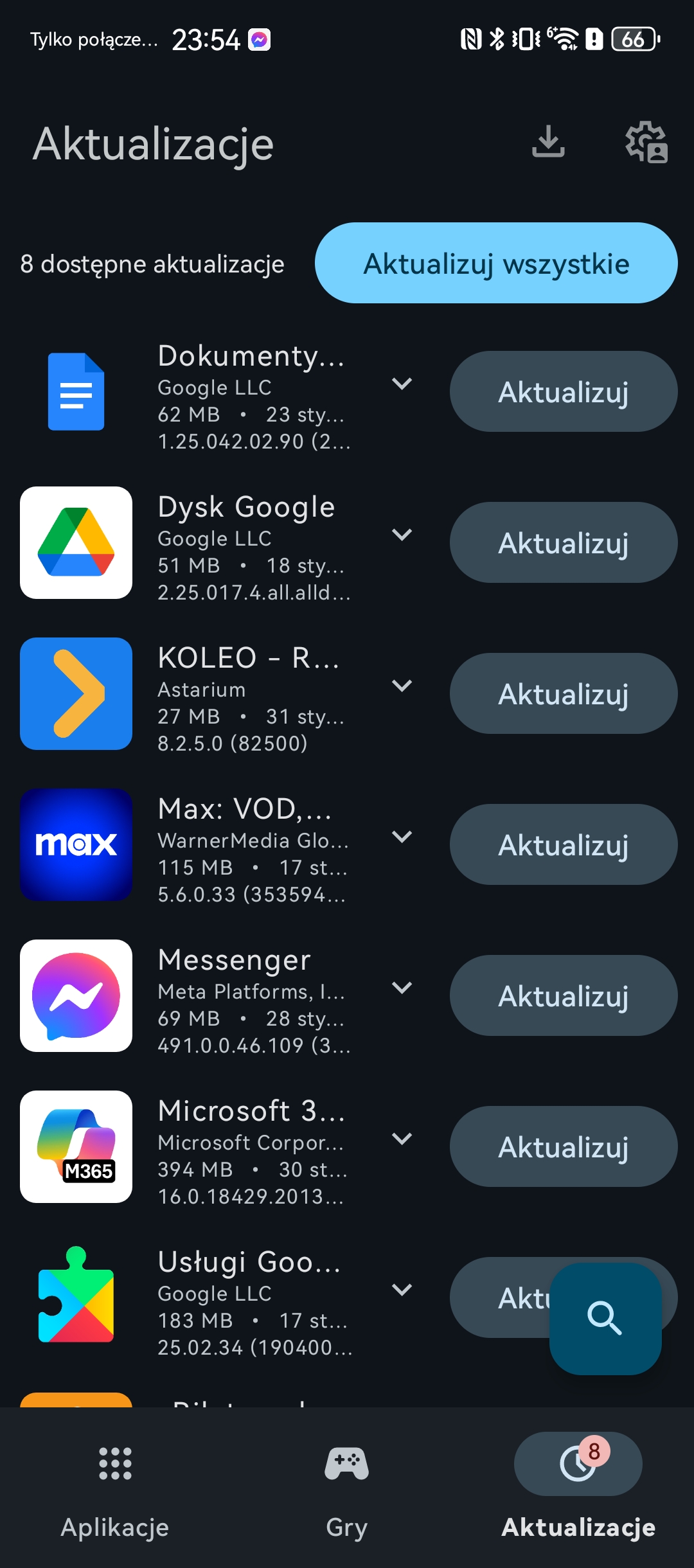
Task: Open the settings gear icon
Action: click(x=646, y=142)
